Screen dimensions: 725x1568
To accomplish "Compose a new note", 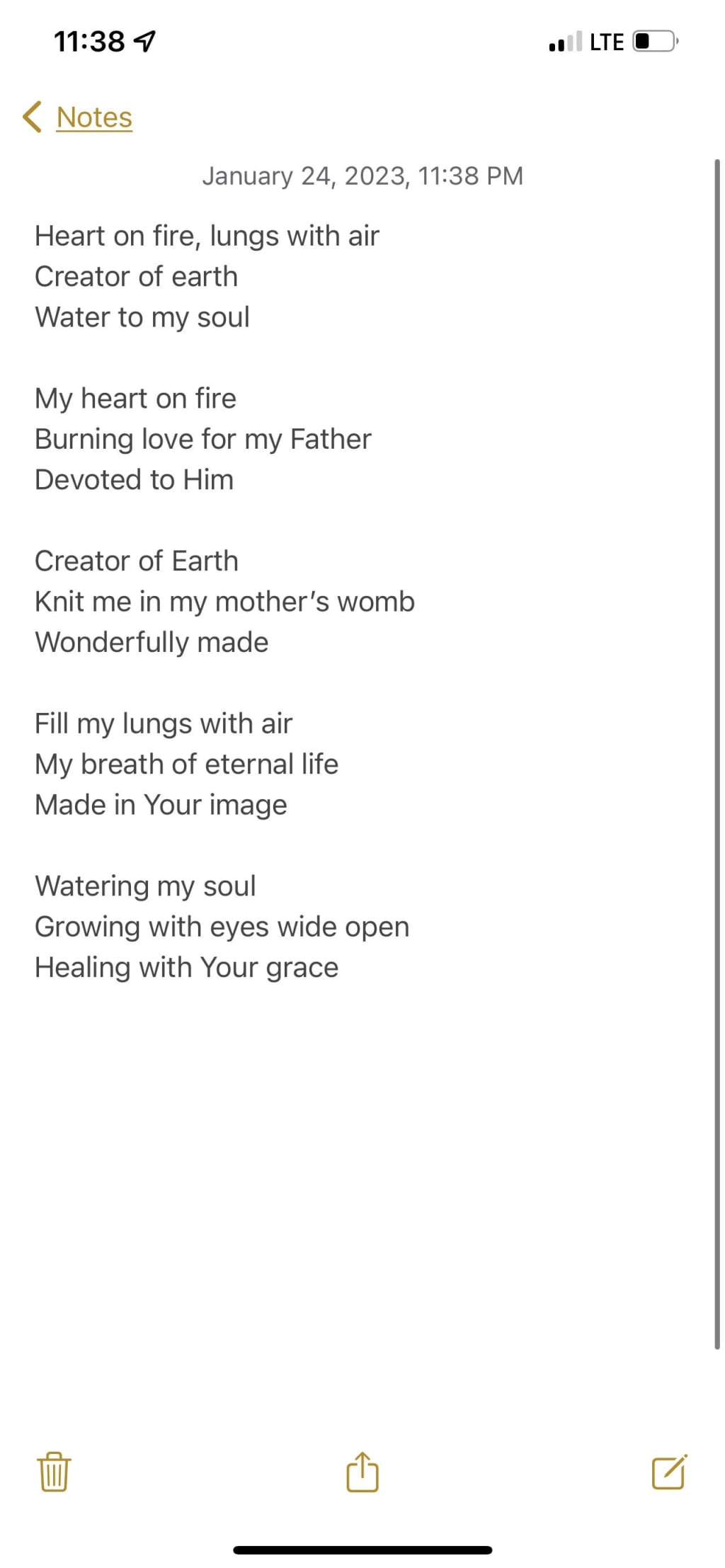I will tap(669, 1472).
